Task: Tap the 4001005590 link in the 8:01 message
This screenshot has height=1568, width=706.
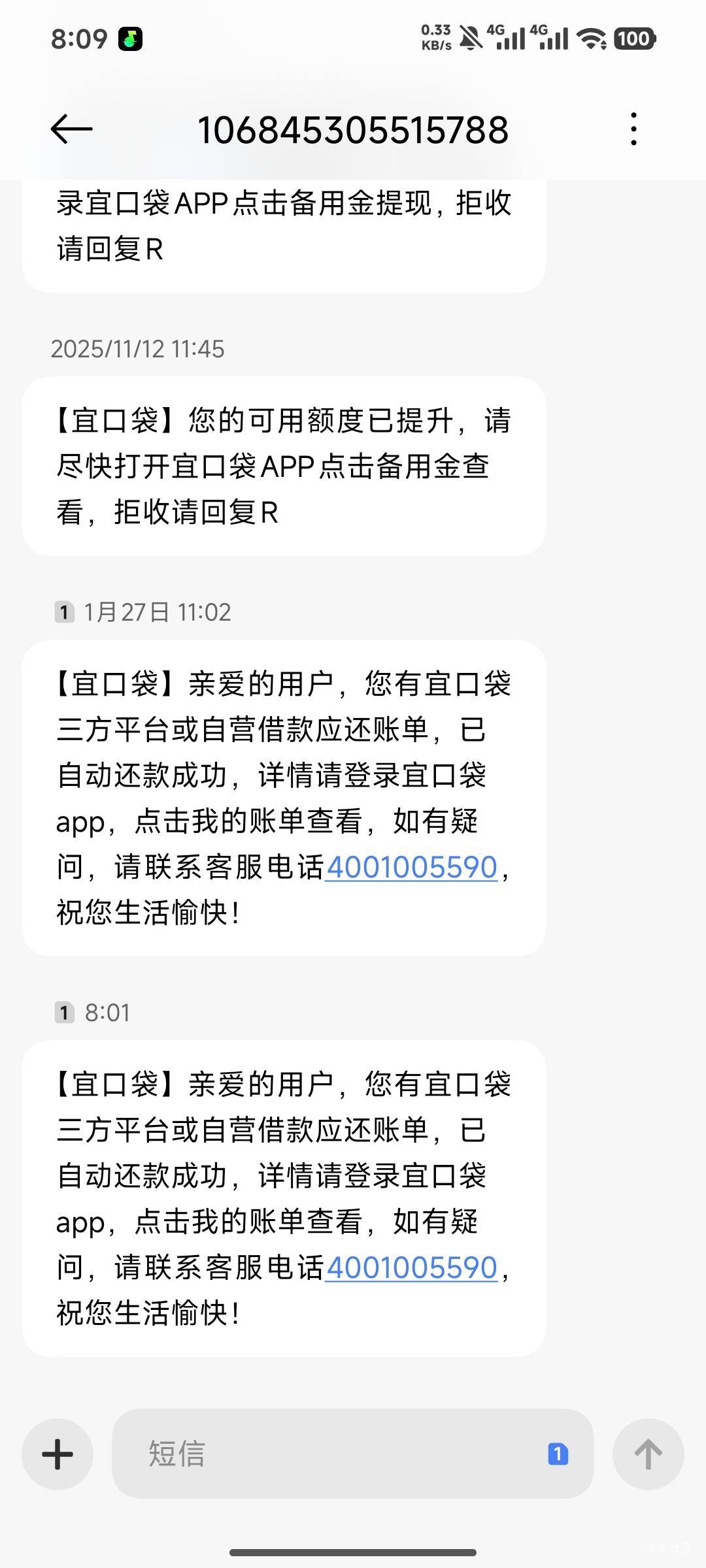Action: click(411, 1268)
